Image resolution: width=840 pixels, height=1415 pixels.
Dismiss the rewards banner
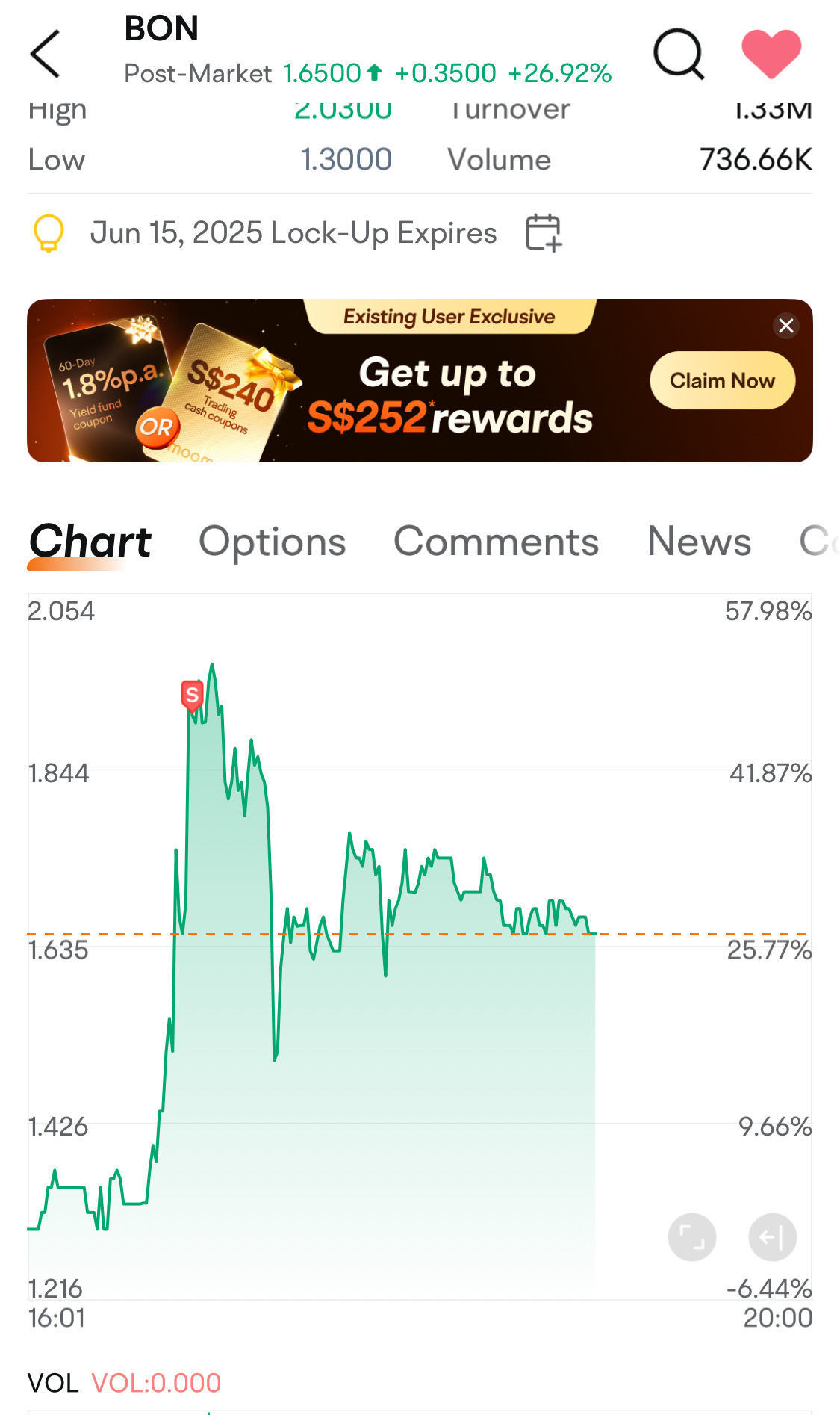[x=785, y=326]
